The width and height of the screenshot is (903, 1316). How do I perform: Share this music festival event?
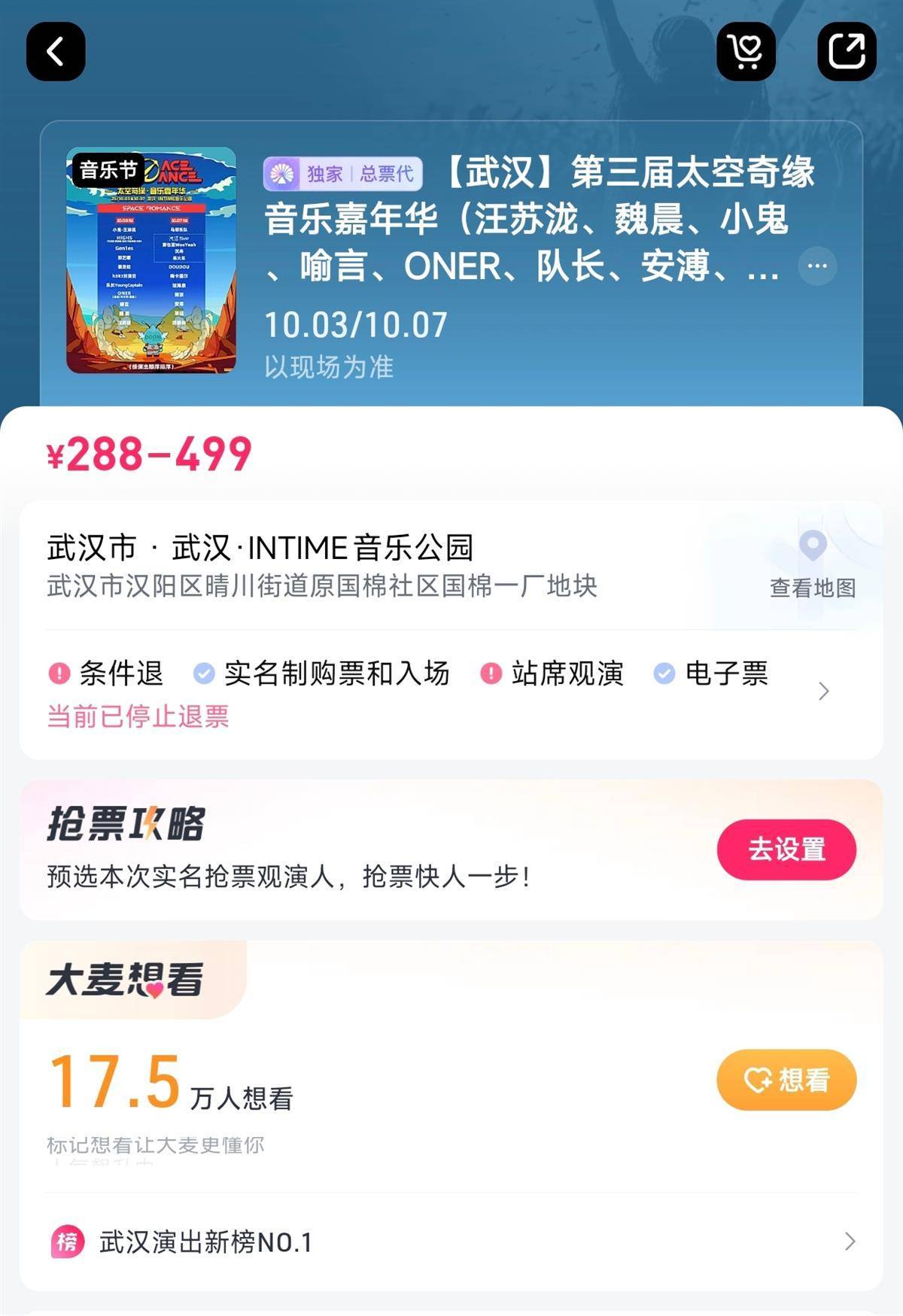[x=847, y=51]
